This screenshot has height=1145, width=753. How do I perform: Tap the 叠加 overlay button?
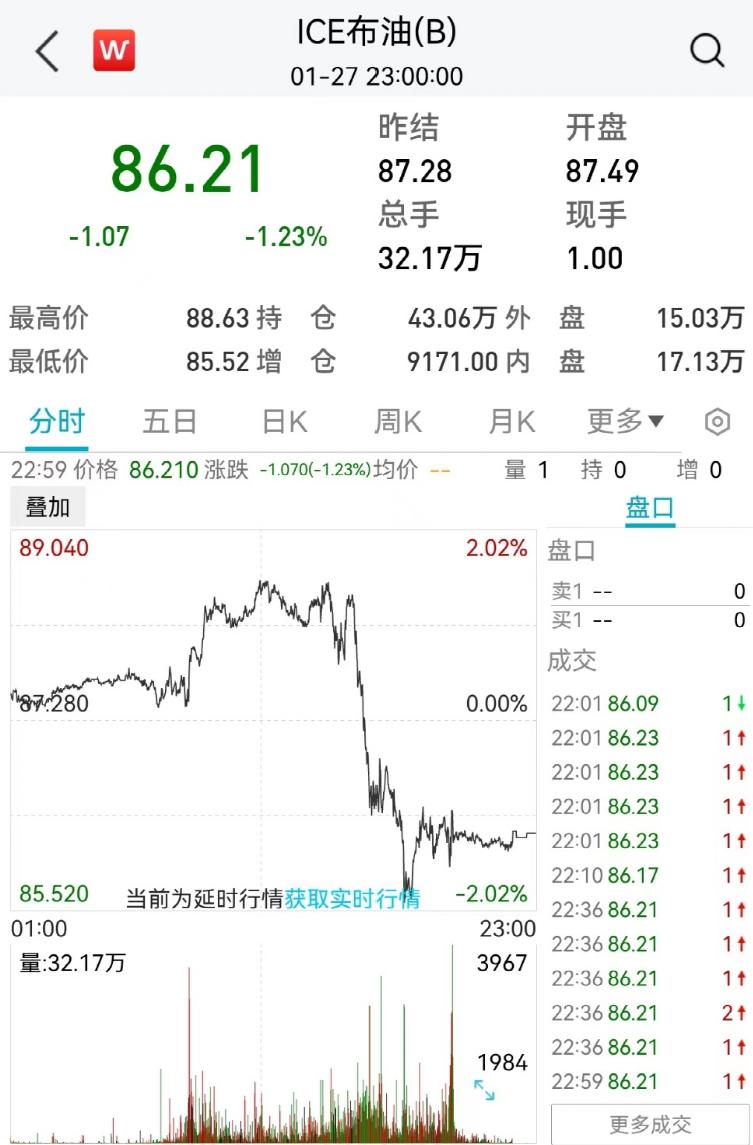pyautogui.click(x=47, y=507)
